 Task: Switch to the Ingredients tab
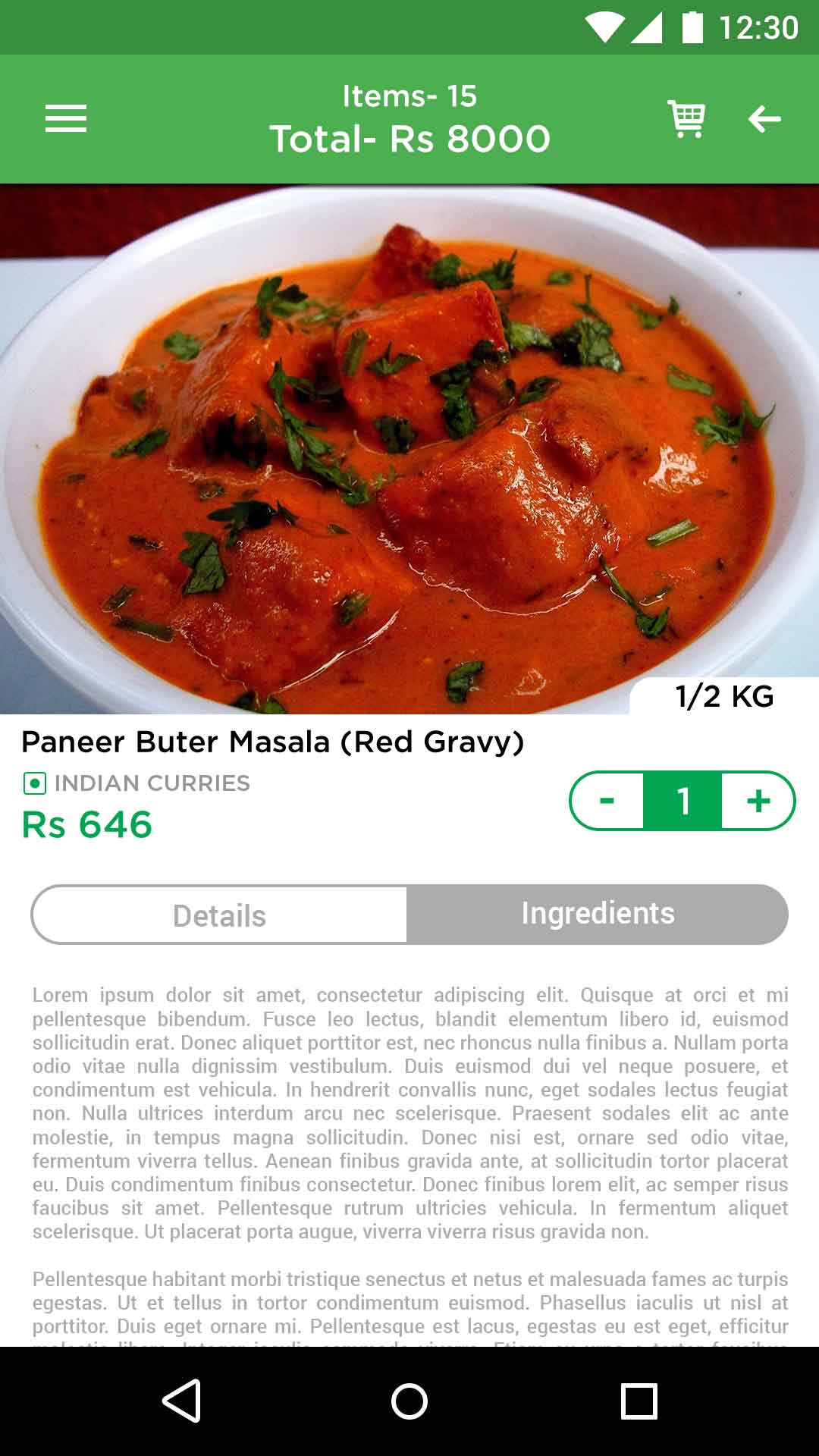pos(598,914)
